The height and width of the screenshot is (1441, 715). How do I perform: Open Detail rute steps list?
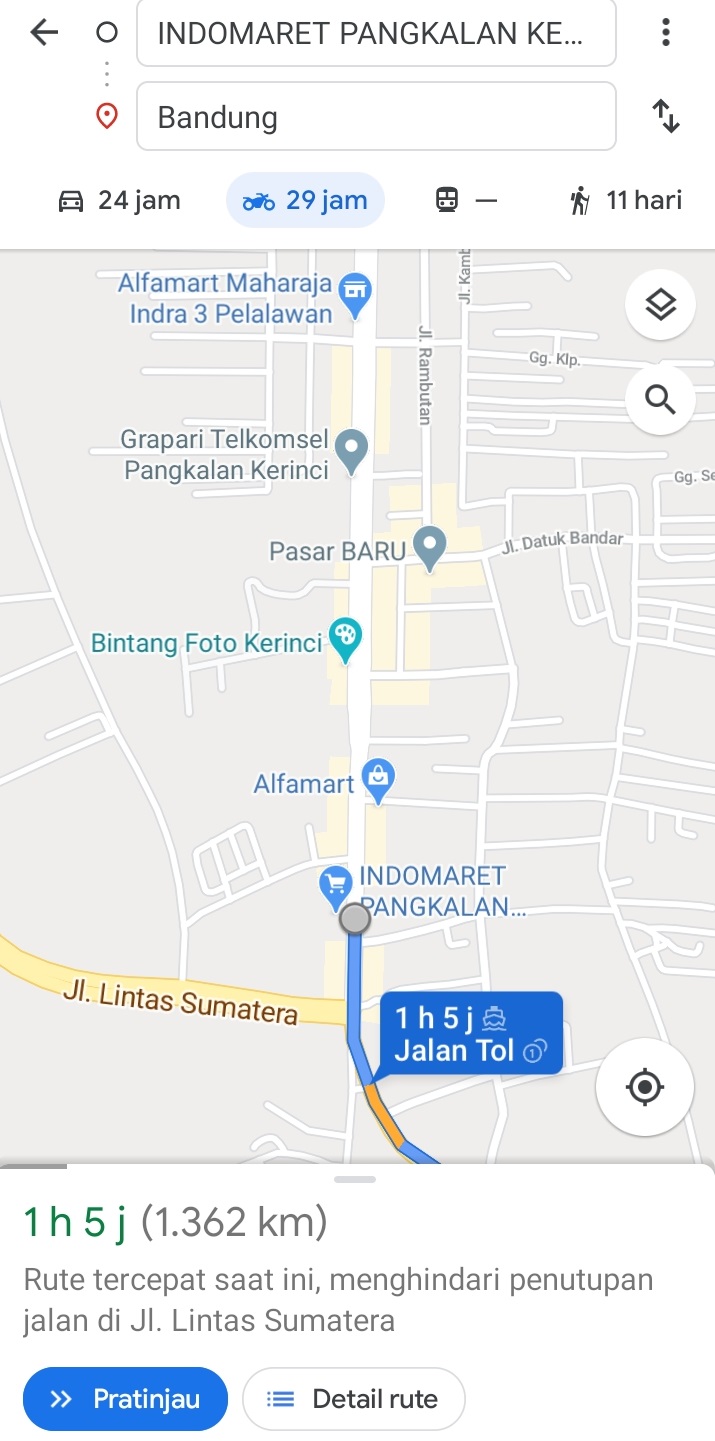click(354, 1398)
